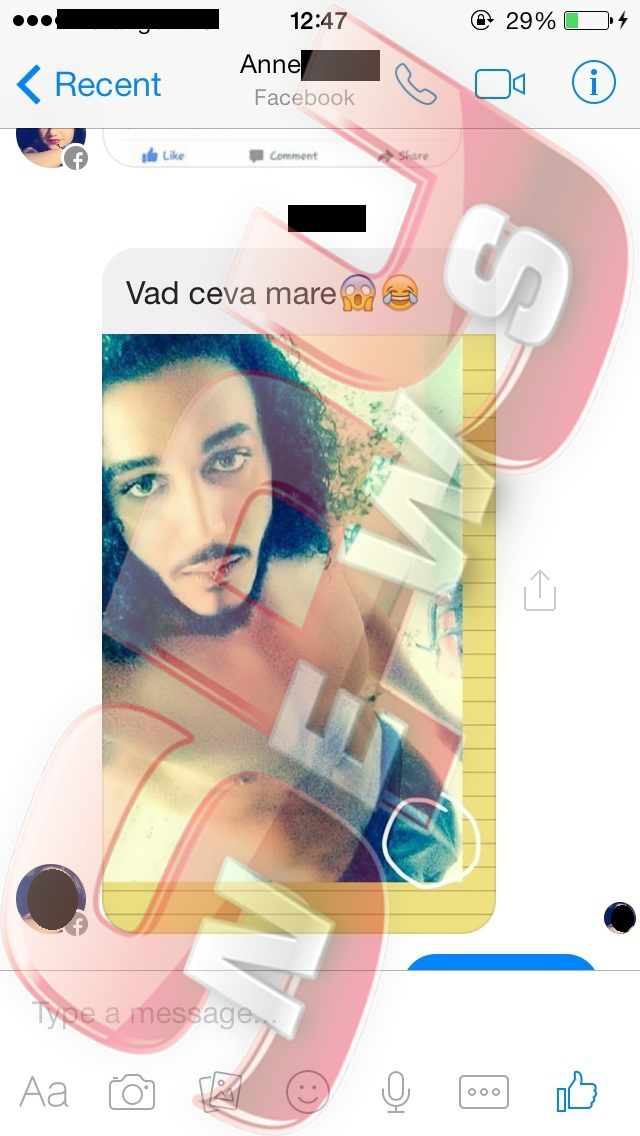Like the shared post above

click(163, 155)
